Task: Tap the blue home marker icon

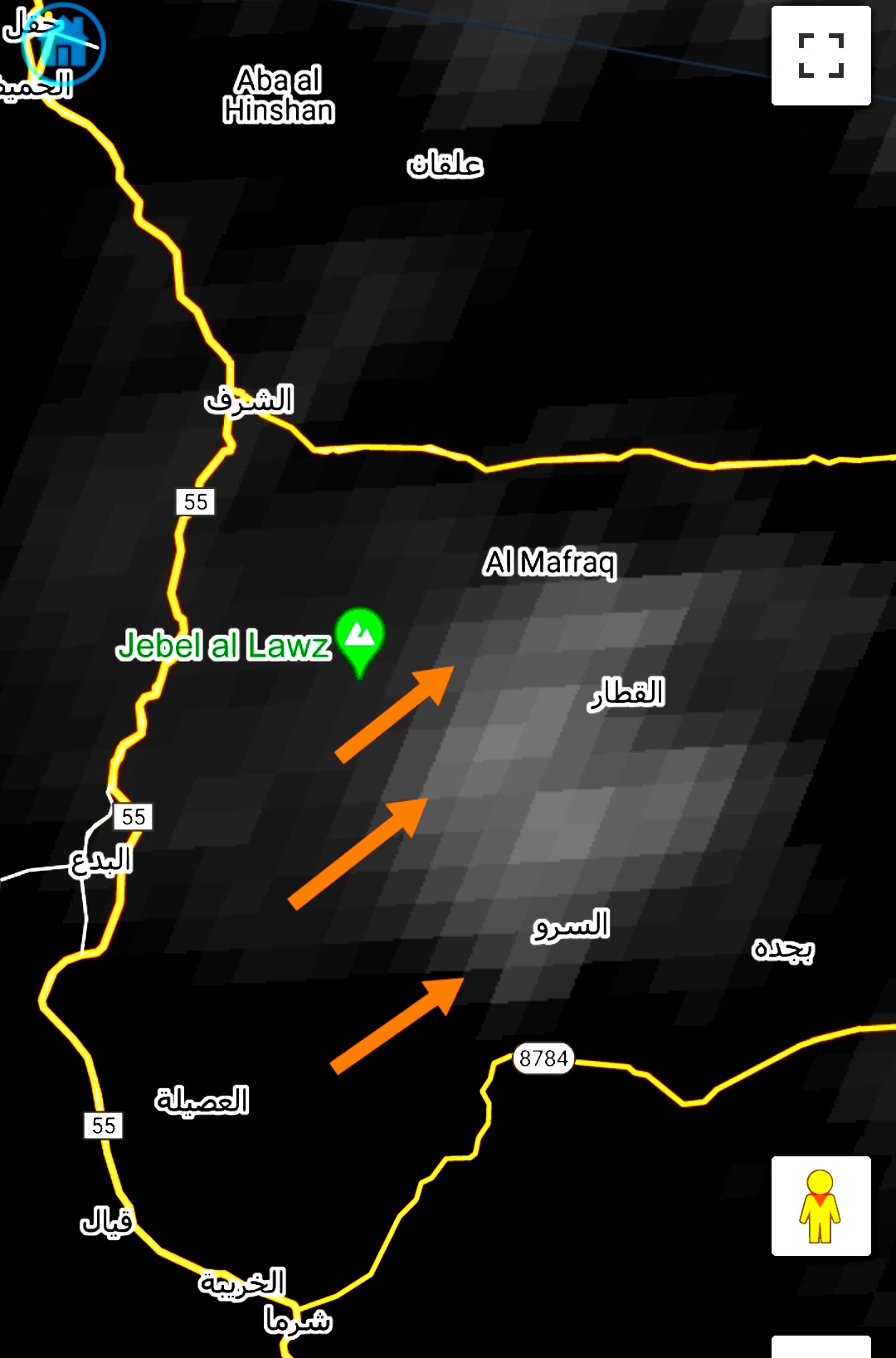Action: 64,43
